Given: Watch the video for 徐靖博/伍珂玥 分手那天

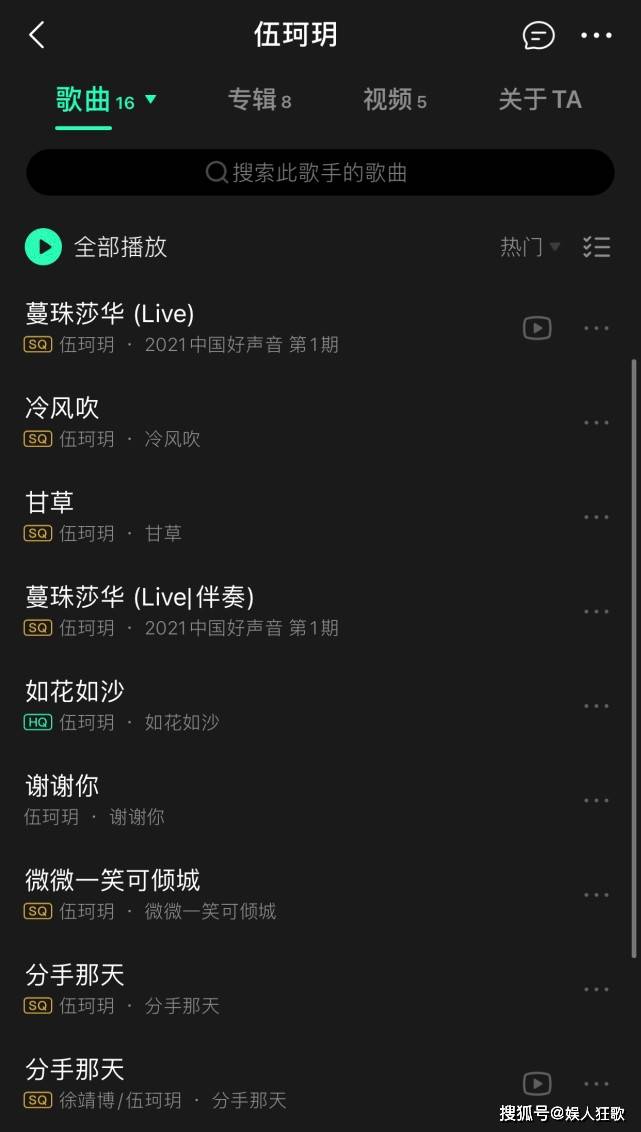Looking at the screenshot, I should [537, 1084].
